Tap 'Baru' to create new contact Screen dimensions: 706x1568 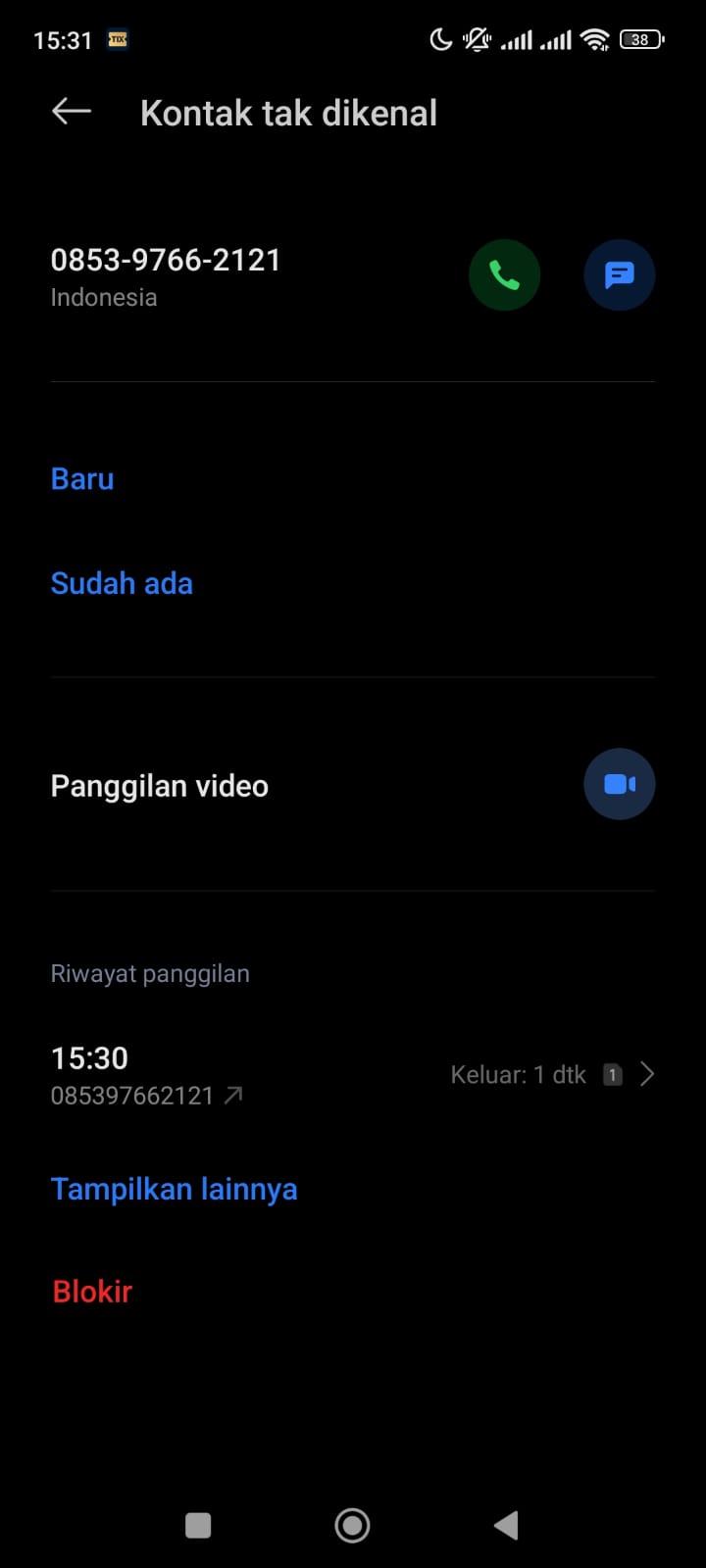(x=81, y=478)
